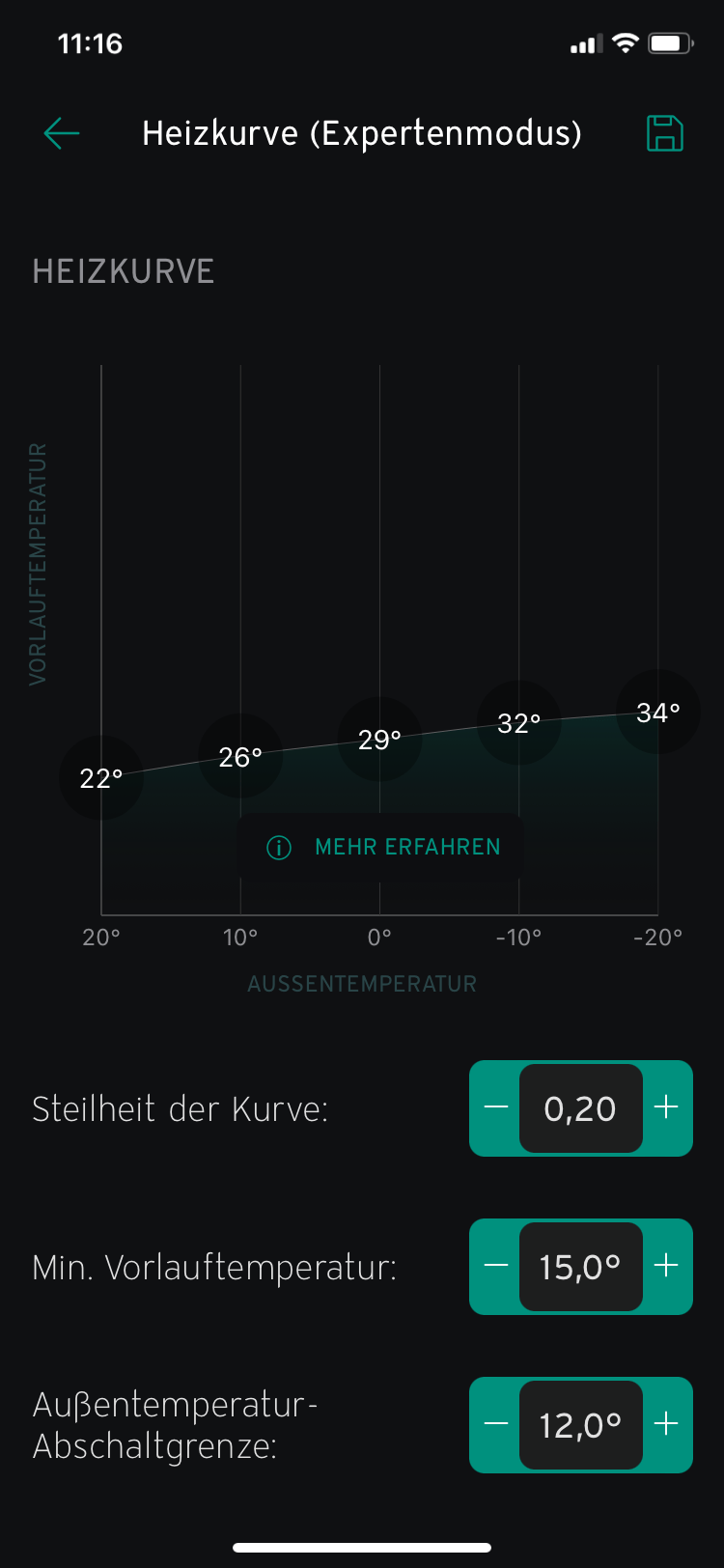Save the heating curve settings
The height and width of the screenshot is (1568, 724).
tap(664, 133)
